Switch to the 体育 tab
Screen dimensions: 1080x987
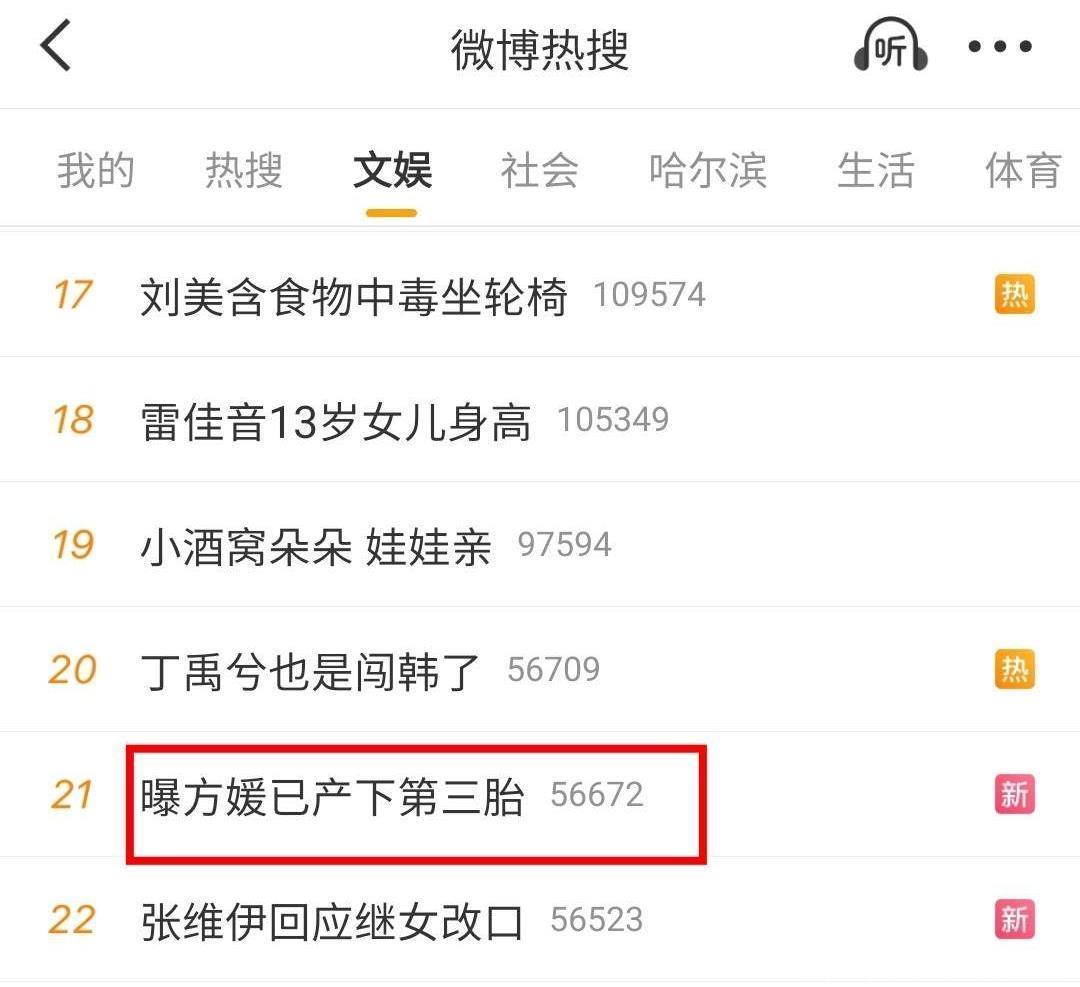point(1024,170)
